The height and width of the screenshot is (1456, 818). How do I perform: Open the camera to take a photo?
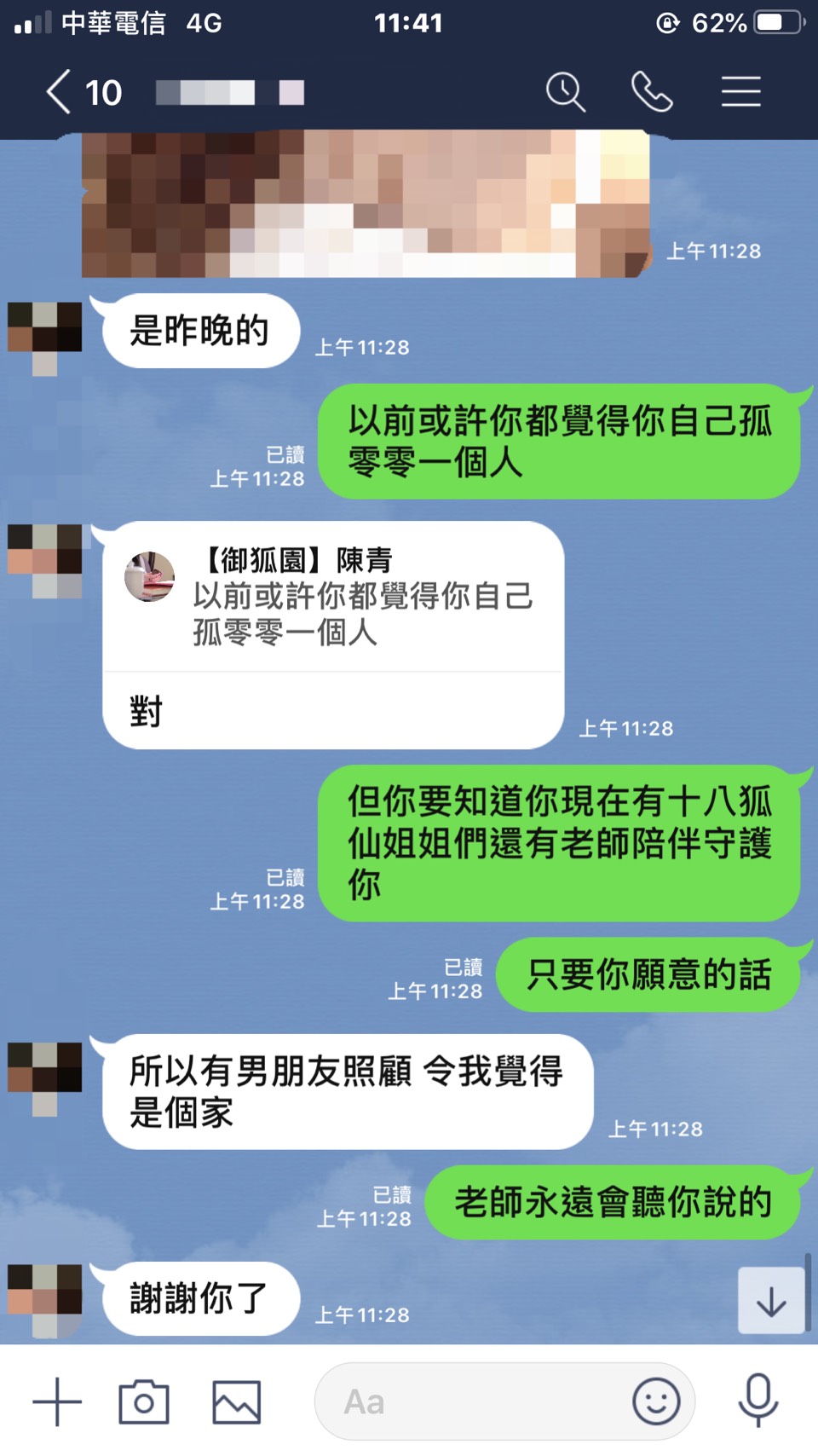coord(144,1401)
